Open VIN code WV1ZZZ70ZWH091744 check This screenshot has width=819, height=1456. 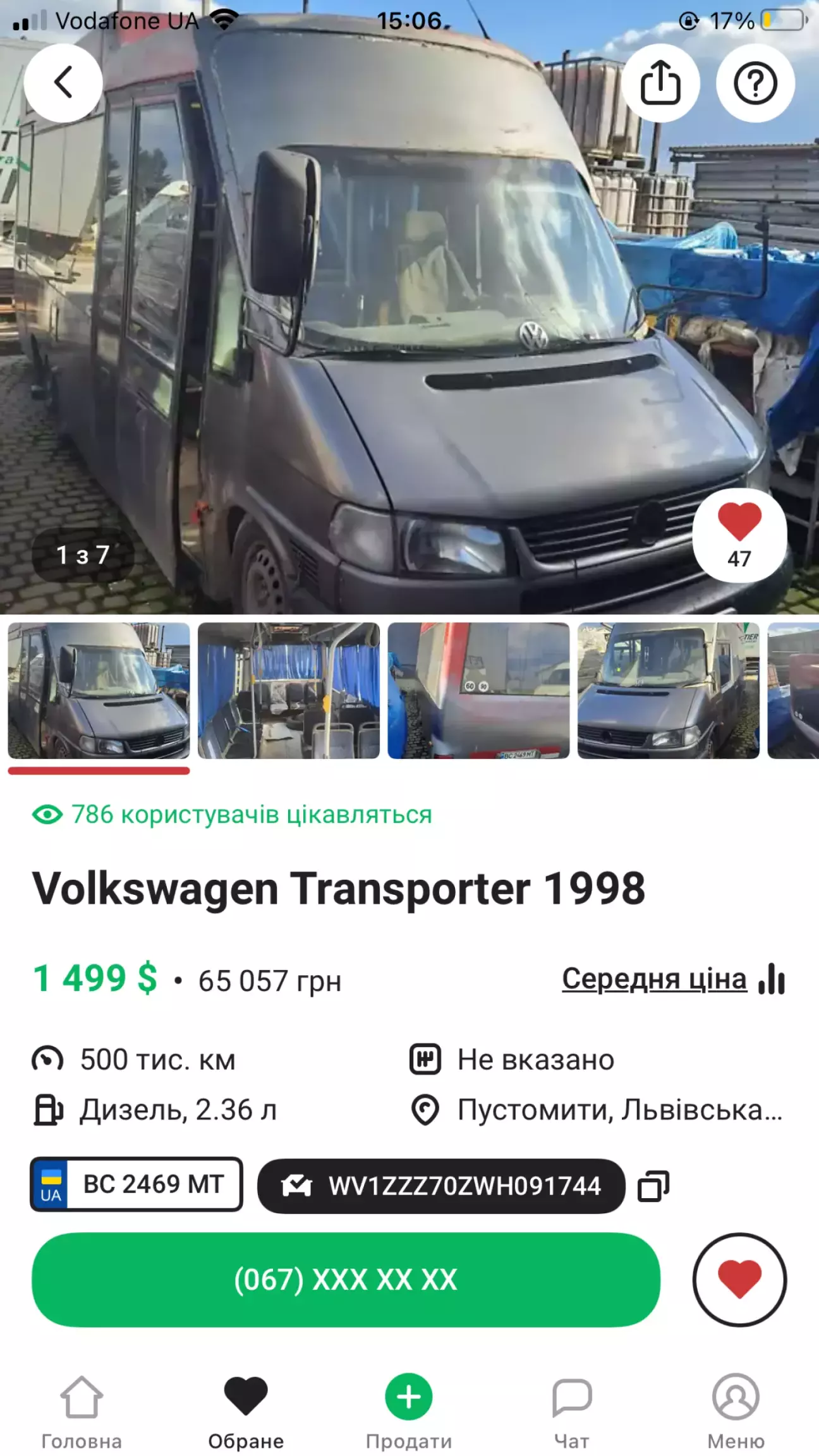click(x=441, y=1186)
